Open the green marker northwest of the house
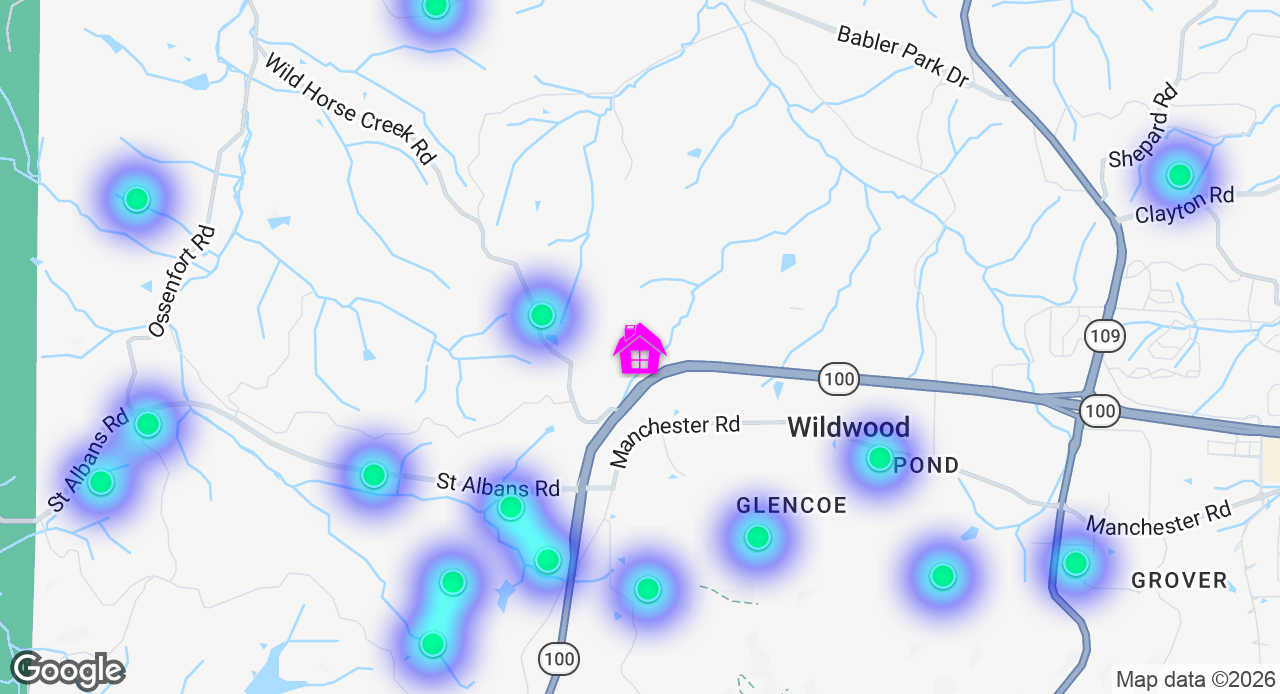The height and width of the screenshot is (694, 1280). coord(541,315)
